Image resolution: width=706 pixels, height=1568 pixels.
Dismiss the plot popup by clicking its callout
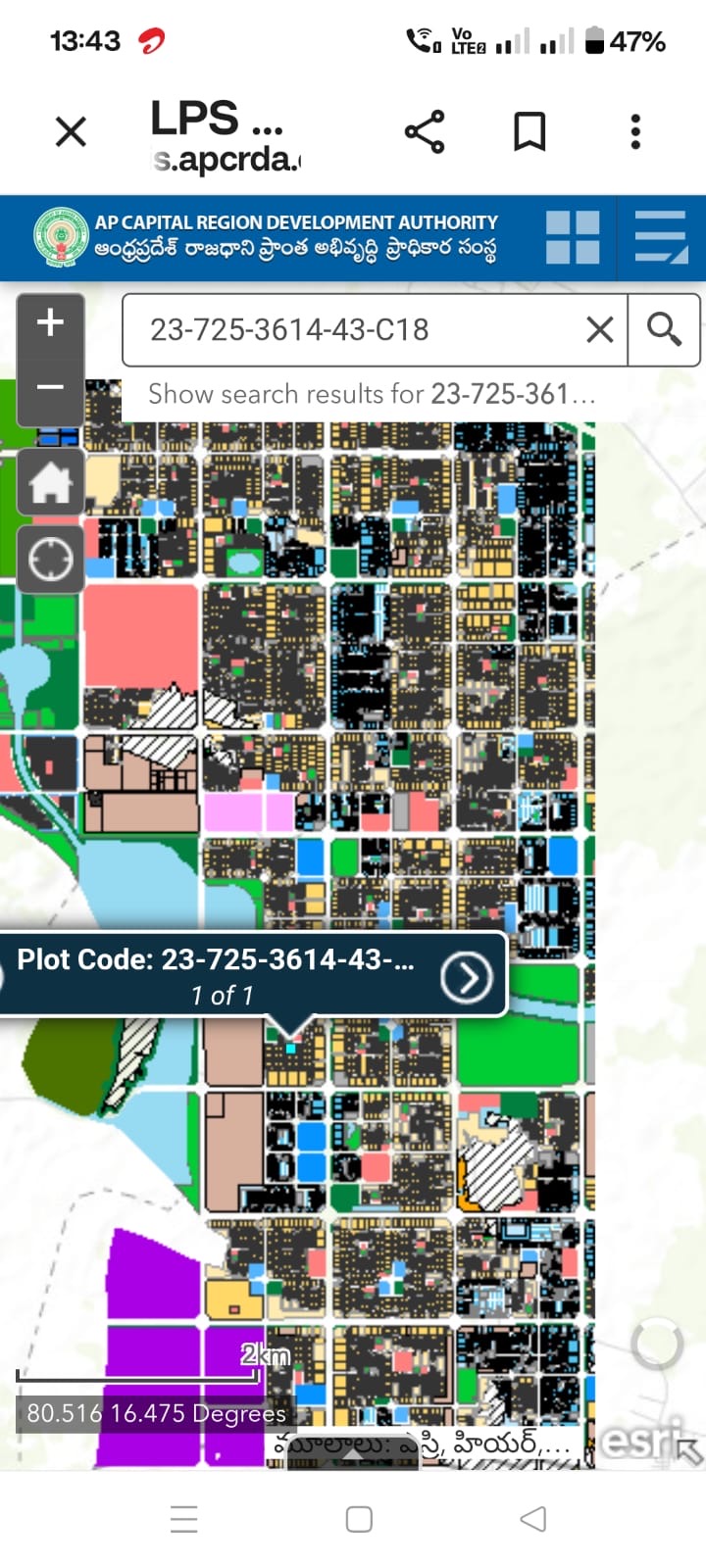pyautogui.click(x=289, y=1029)
